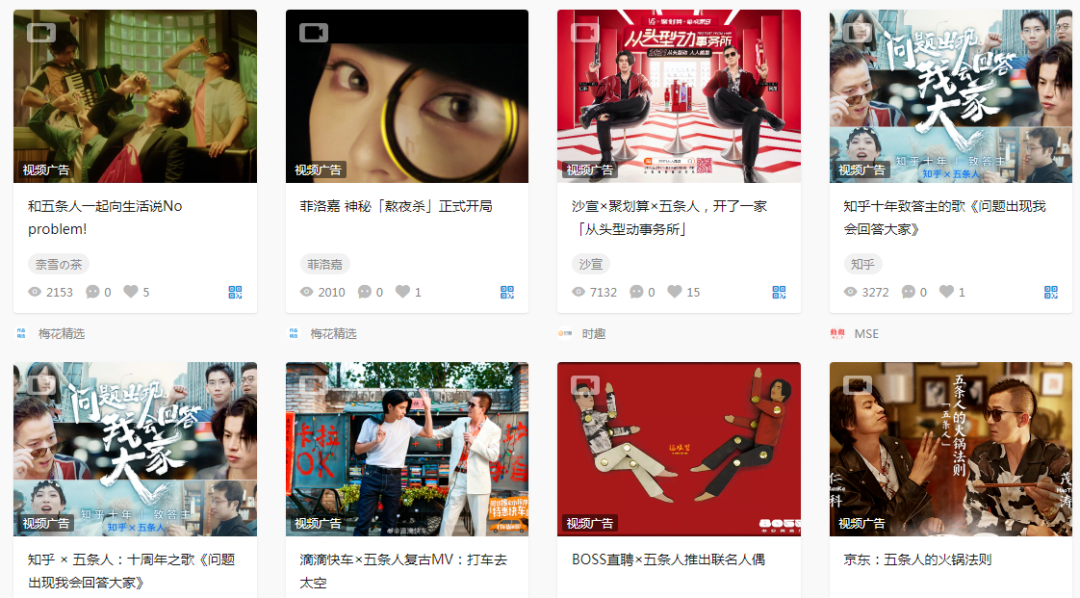Like the 沙宣 从头型动事务所 post

[x=675, y=292]
